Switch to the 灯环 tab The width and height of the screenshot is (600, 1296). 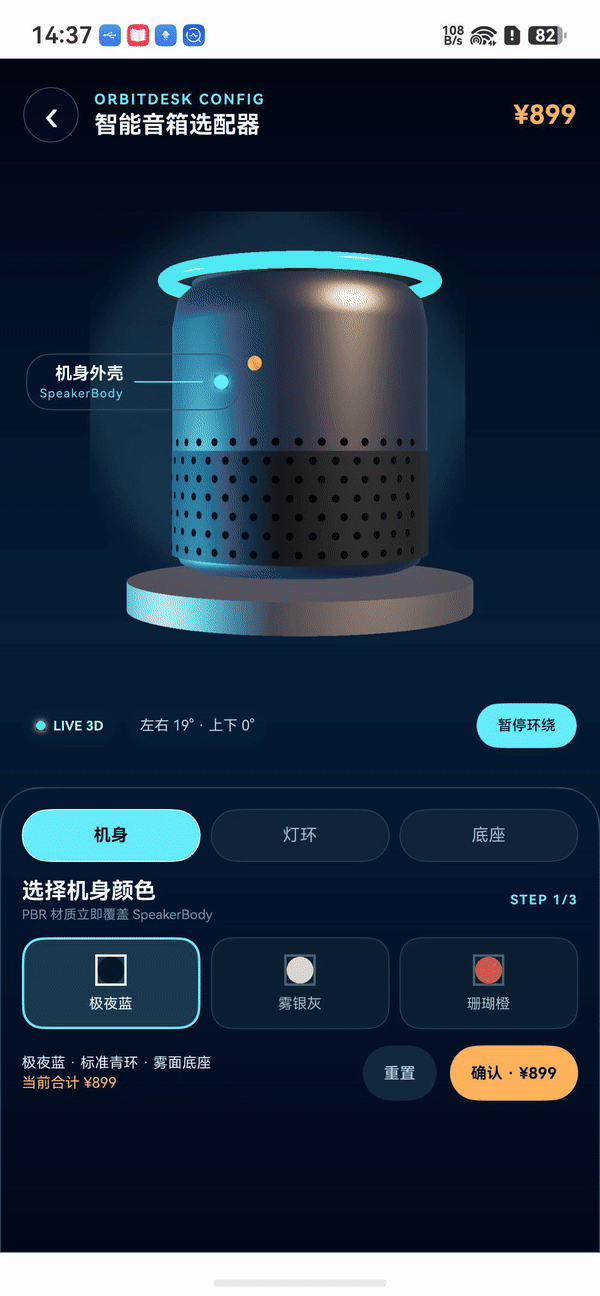(300, 835)
